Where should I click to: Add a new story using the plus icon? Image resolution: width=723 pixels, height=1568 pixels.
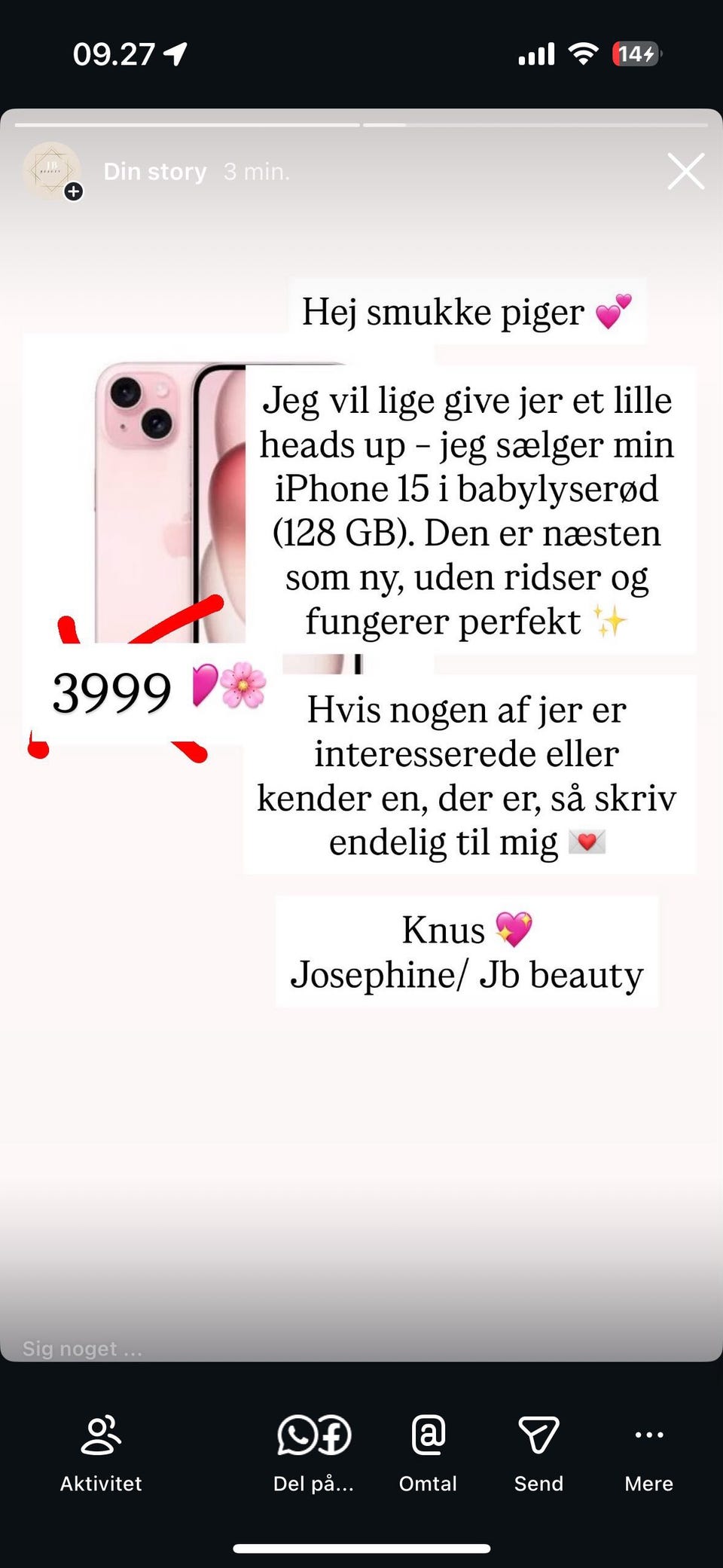click(x=73, y=192)
